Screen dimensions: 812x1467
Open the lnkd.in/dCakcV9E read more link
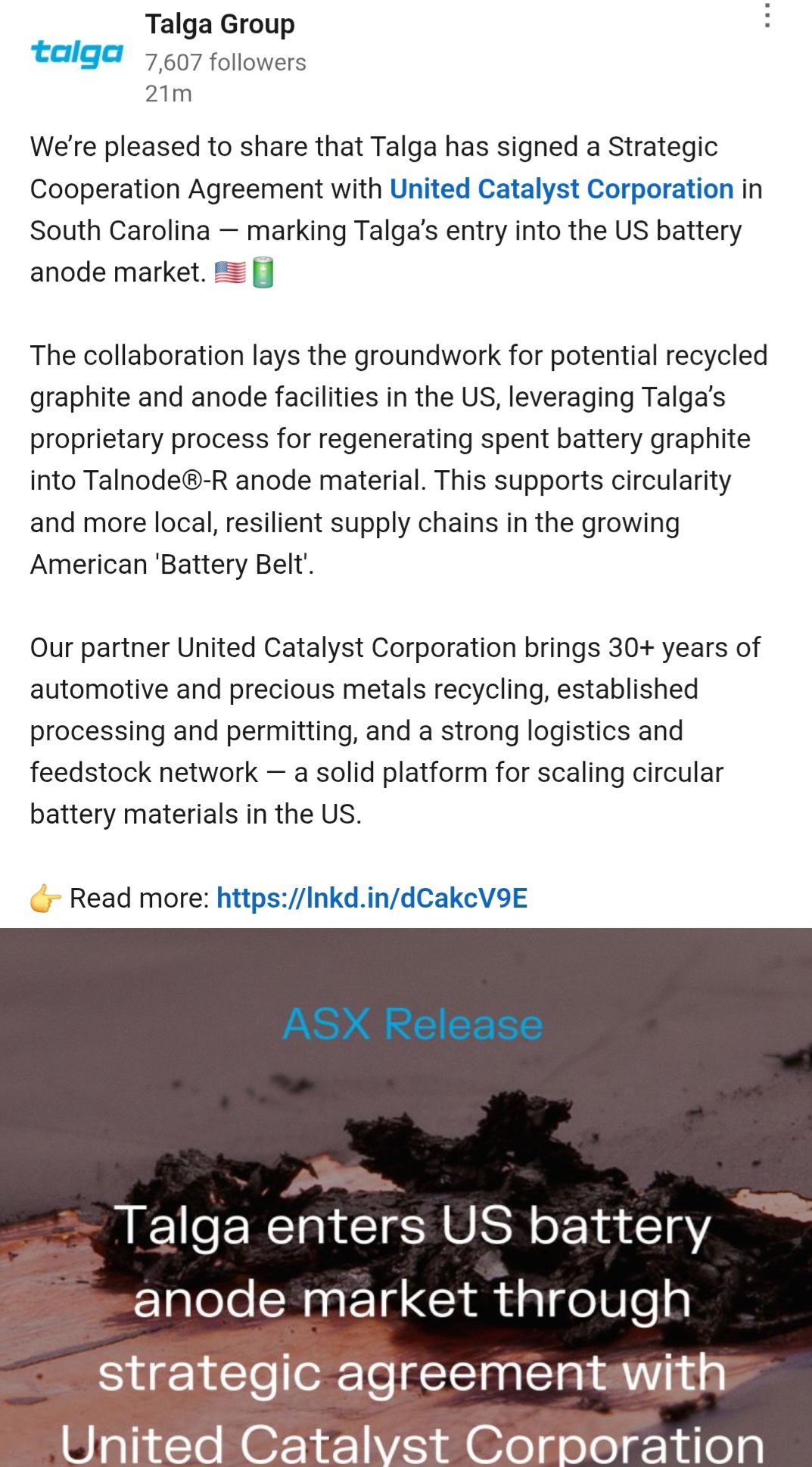pos(372,898)
